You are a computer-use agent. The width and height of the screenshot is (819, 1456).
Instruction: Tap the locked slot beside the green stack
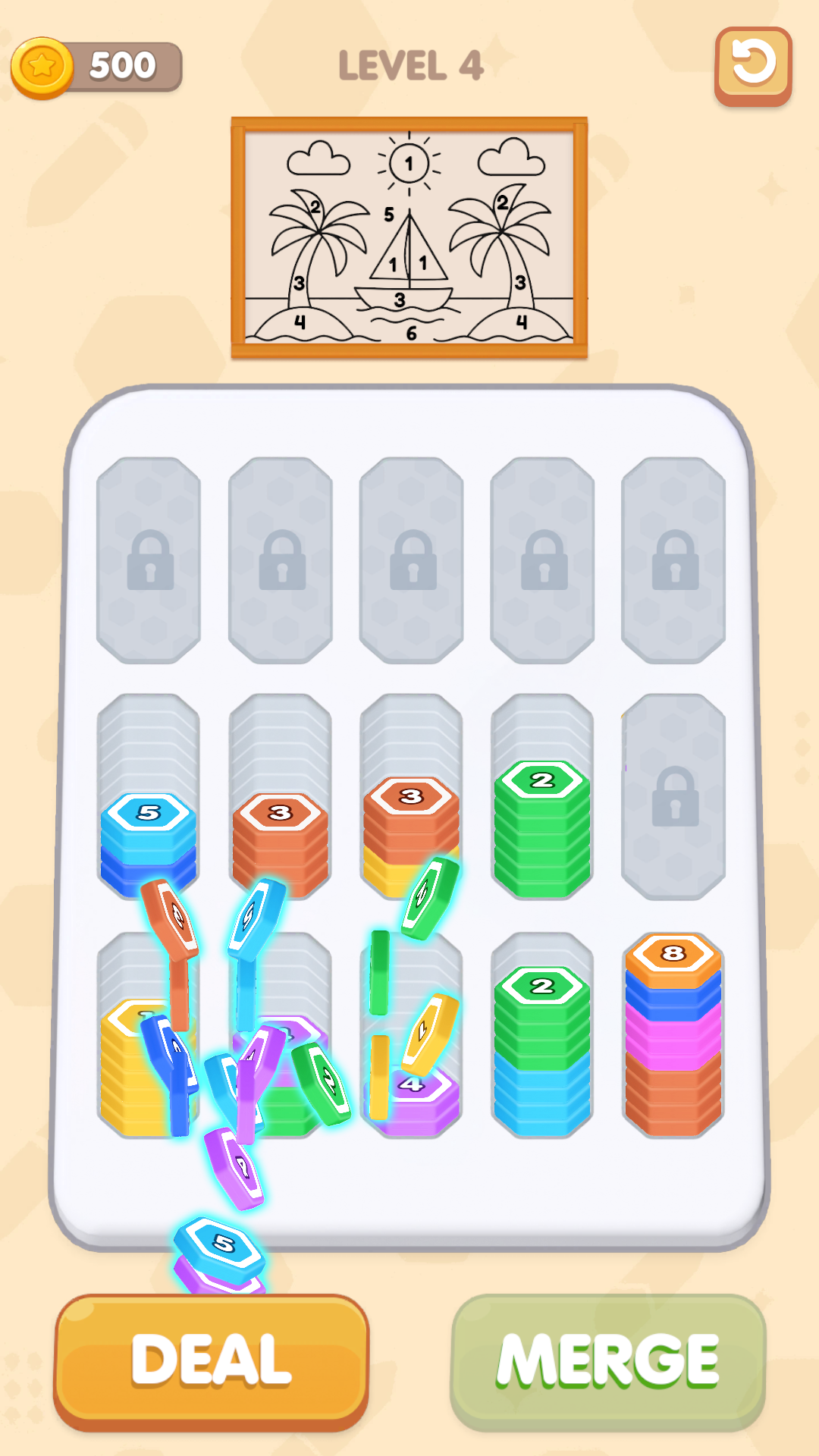(673, 796)
